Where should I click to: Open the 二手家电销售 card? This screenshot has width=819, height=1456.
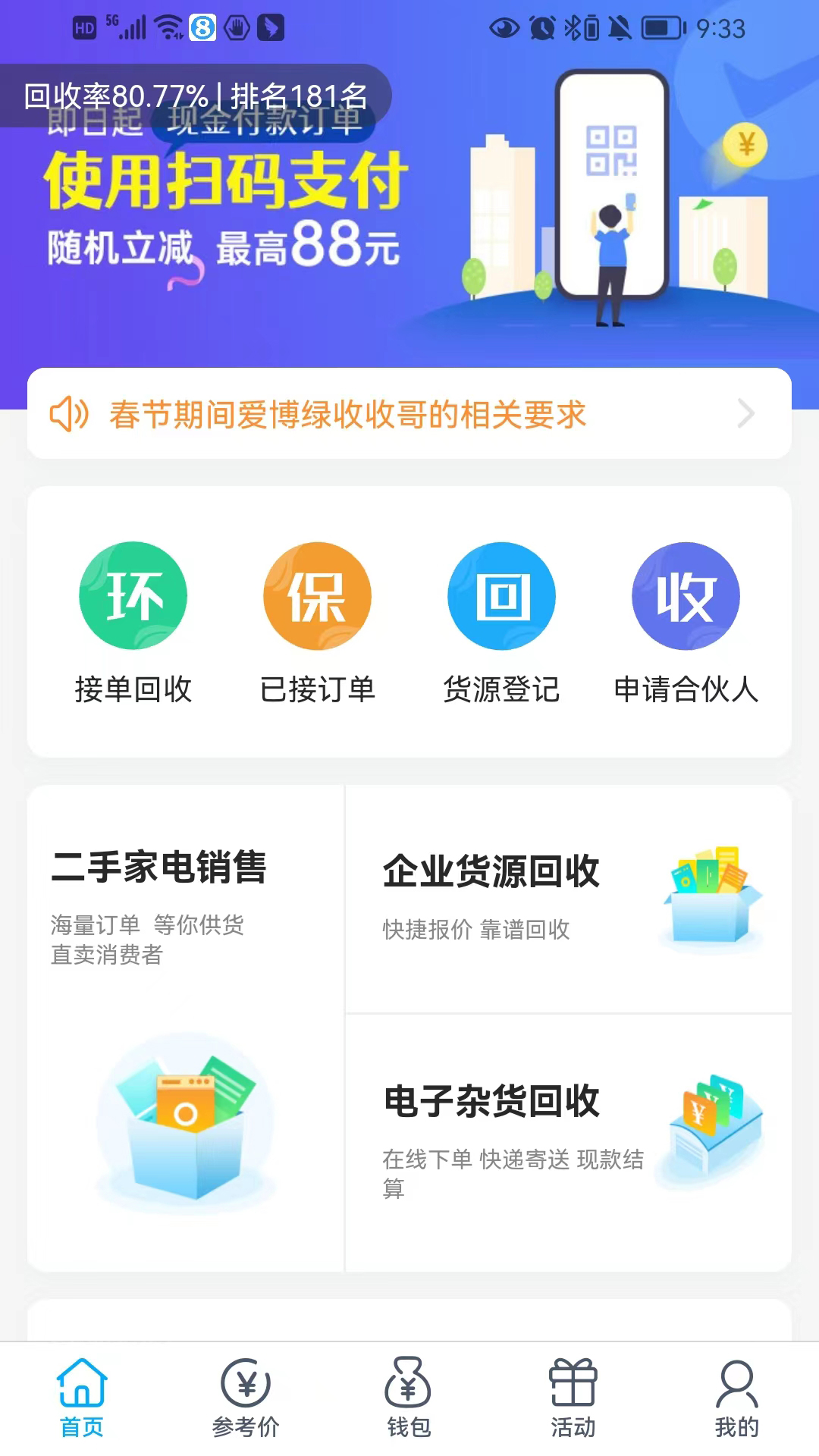[186, 1028]
